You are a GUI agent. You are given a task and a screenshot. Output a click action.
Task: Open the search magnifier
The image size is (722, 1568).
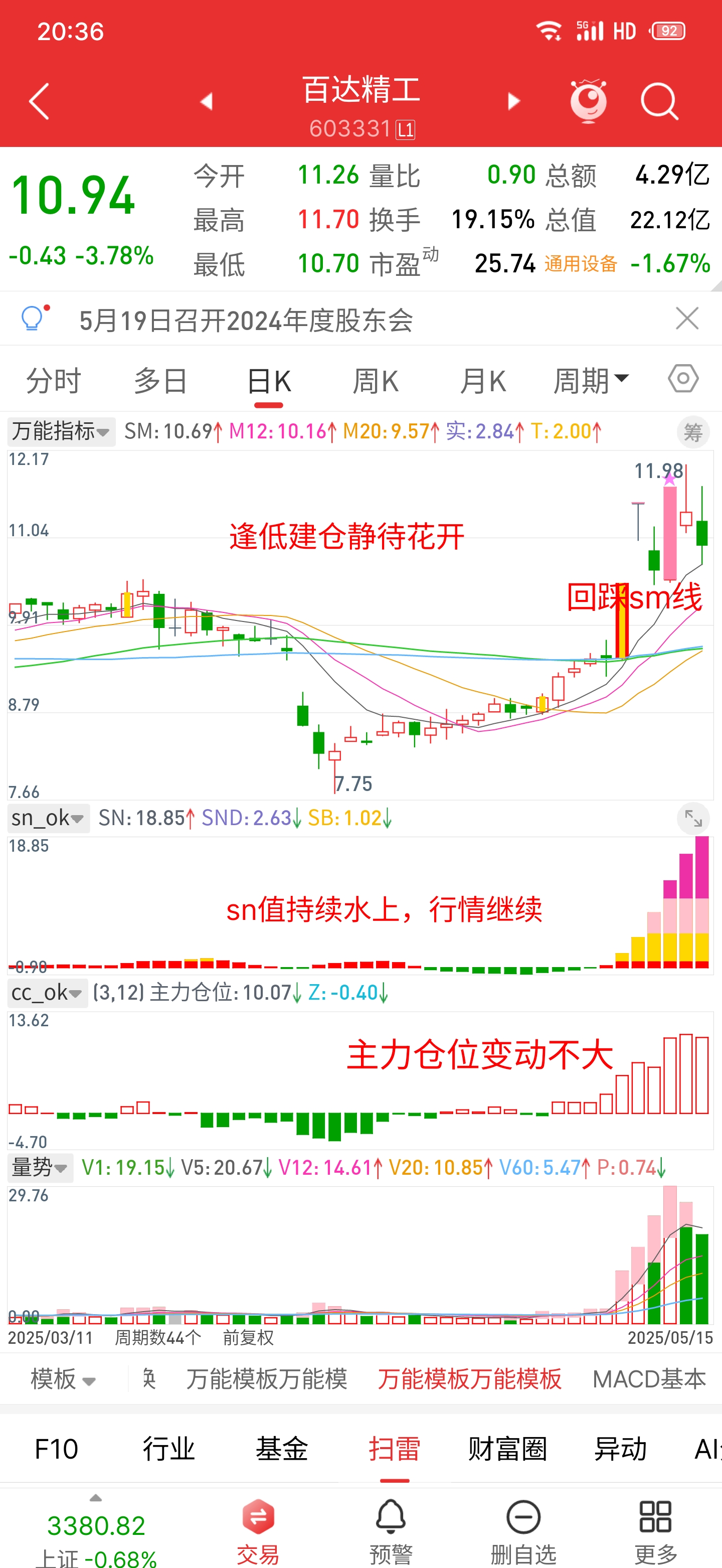(x=659, y=101)
